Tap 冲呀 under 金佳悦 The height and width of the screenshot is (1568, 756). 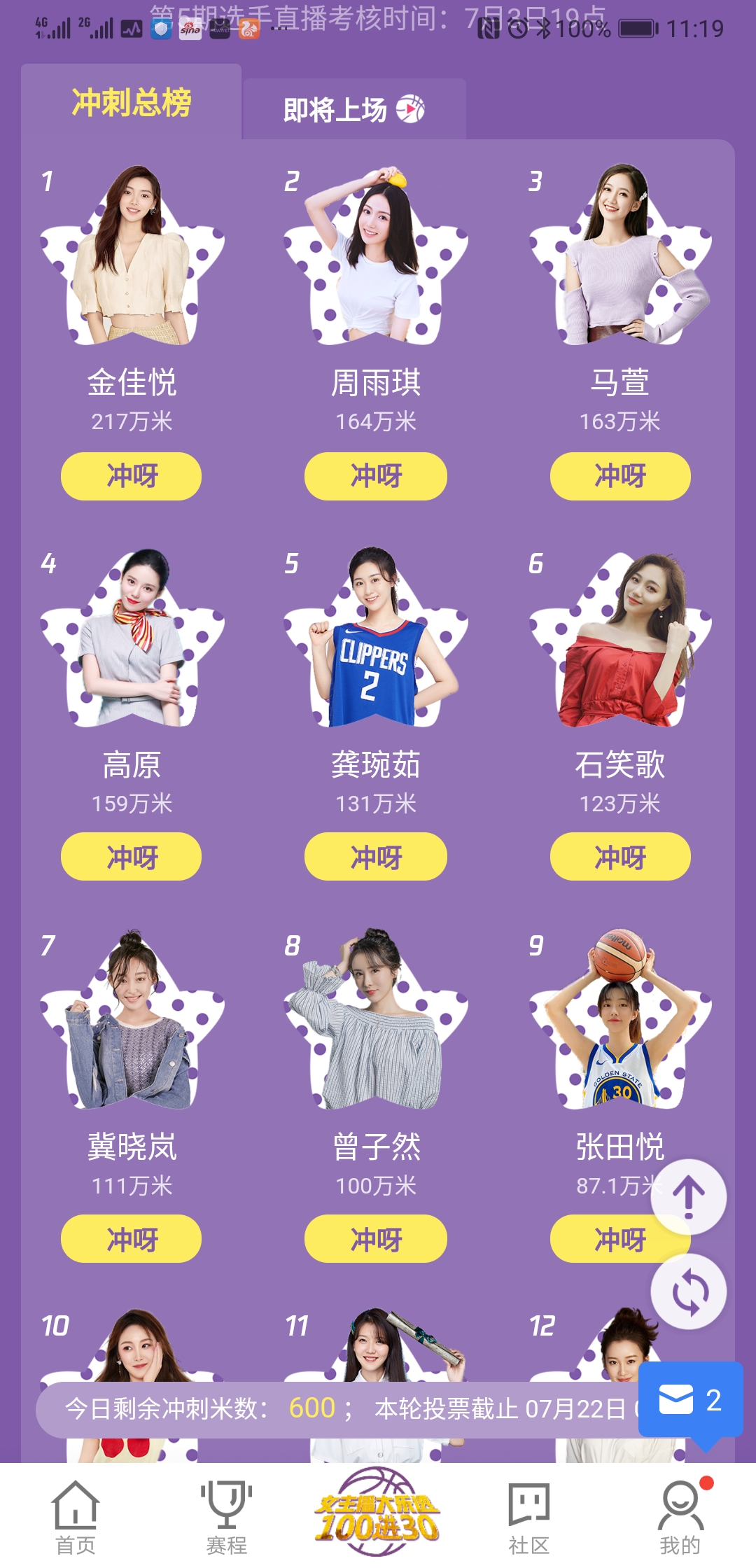(x=131, y=476)
